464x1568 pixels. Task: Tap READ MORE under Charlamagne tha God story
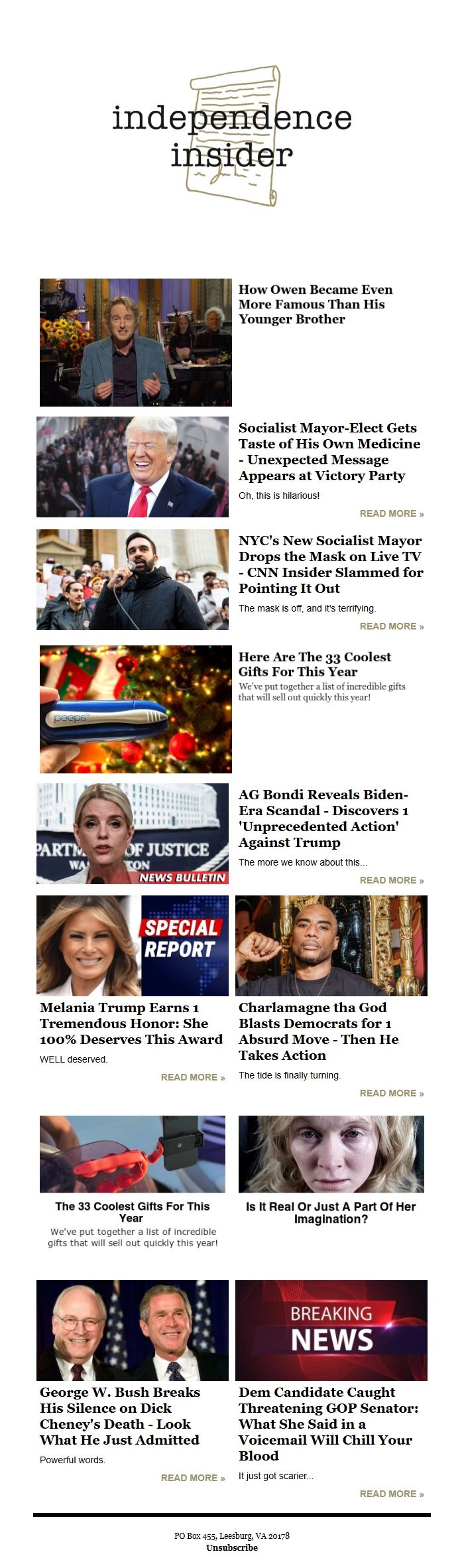[391, 1093]
